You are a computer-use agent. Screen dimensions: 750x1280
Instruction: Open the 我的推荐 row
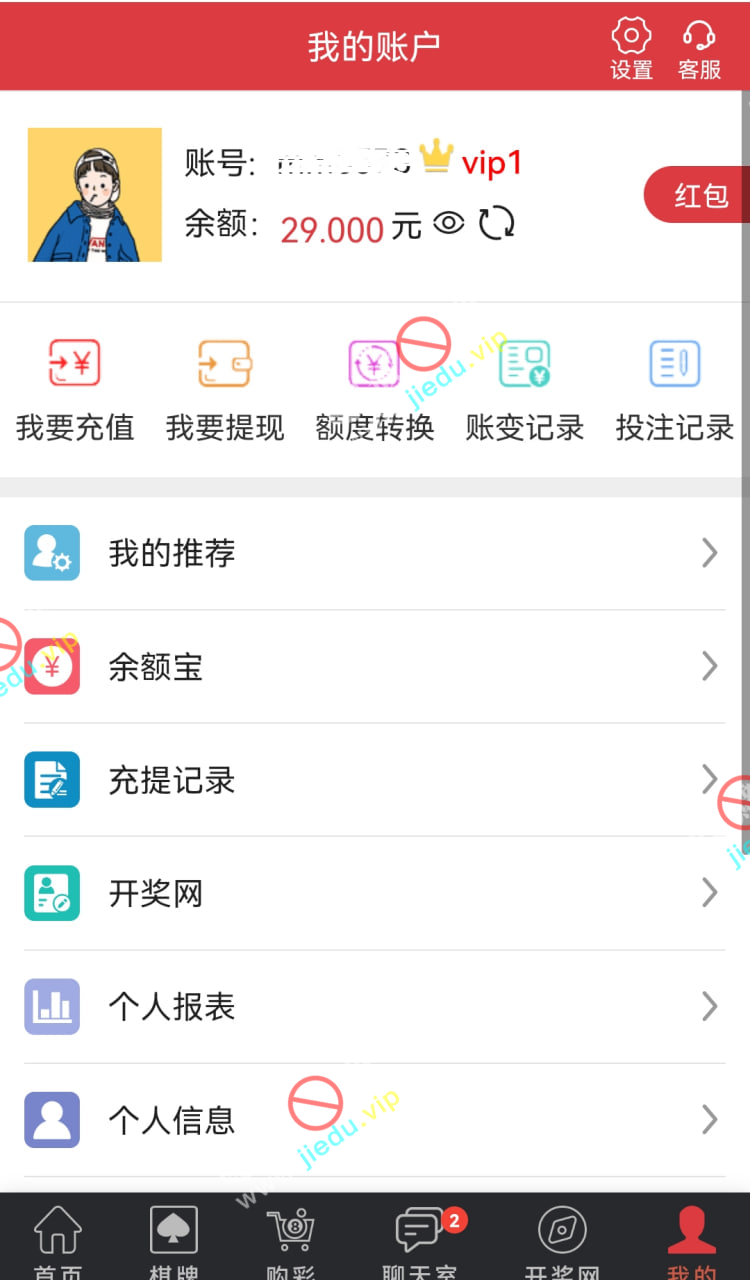coord(375,553)
